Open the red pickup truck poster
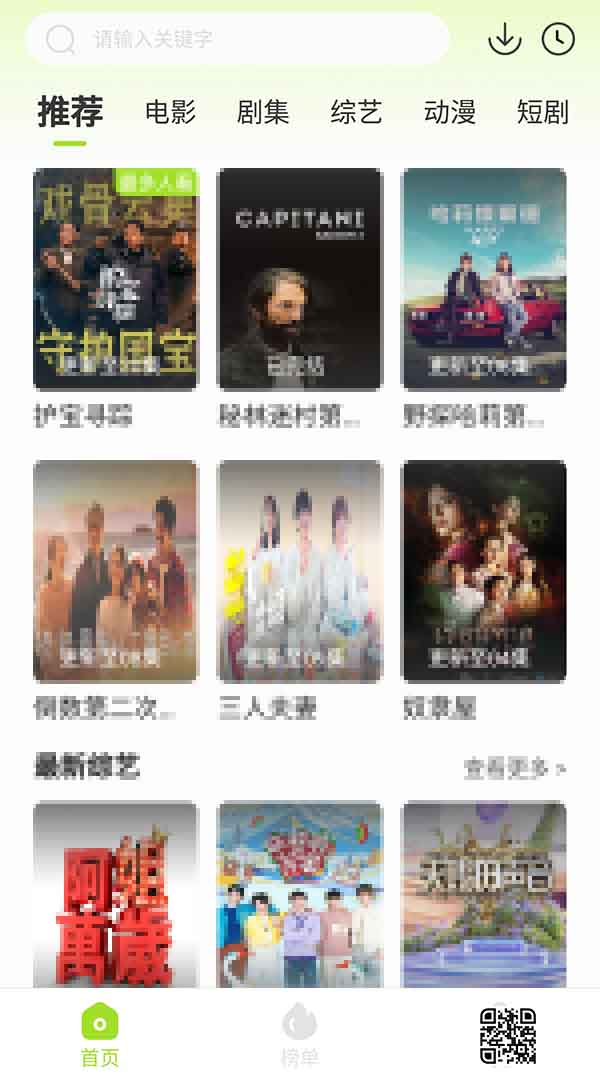600x1082 pixels. [x=484, y=279]
